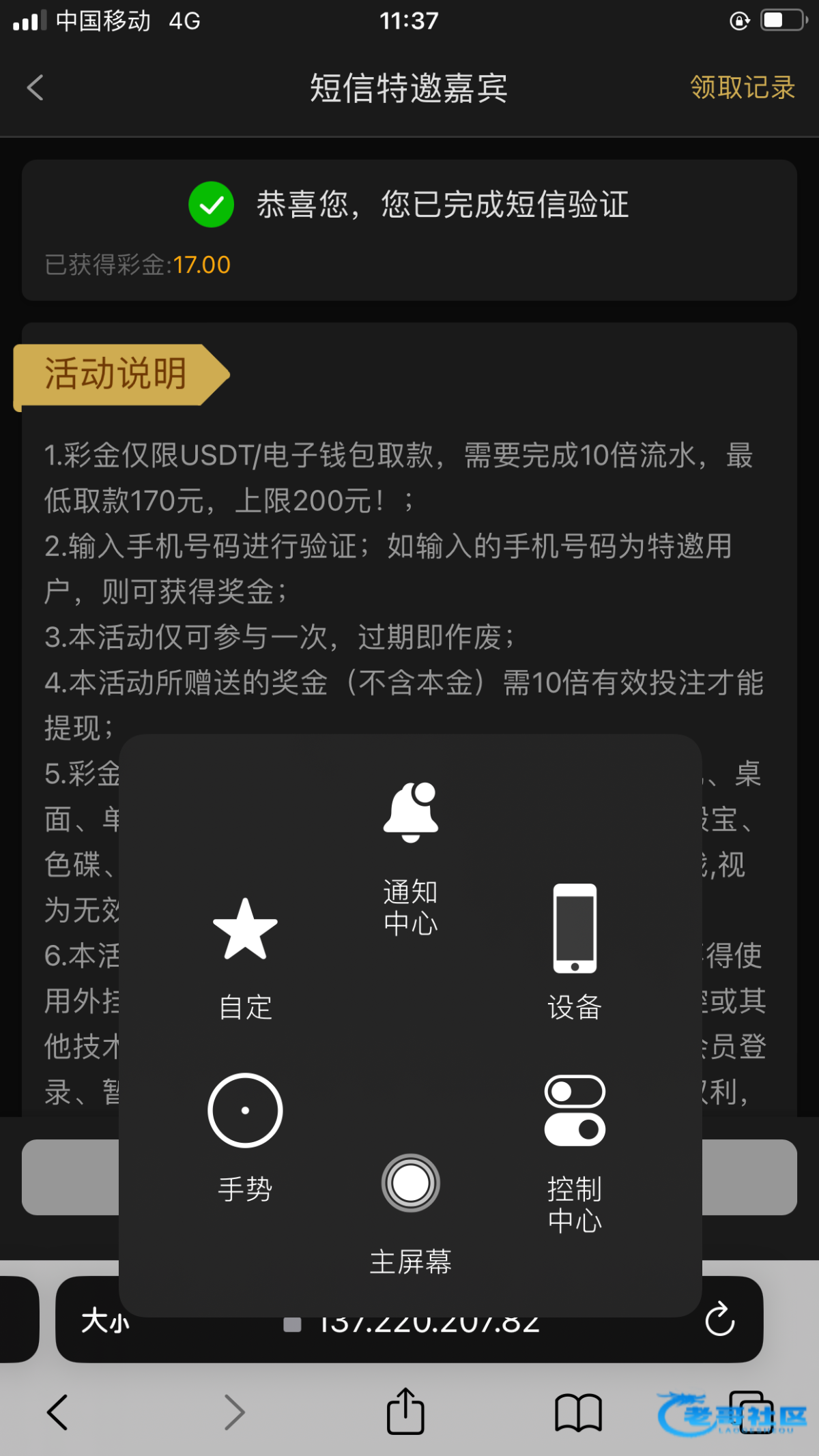Tap 主屏幕 home button
819x1456 pixels.
[x=410, y=1211]
